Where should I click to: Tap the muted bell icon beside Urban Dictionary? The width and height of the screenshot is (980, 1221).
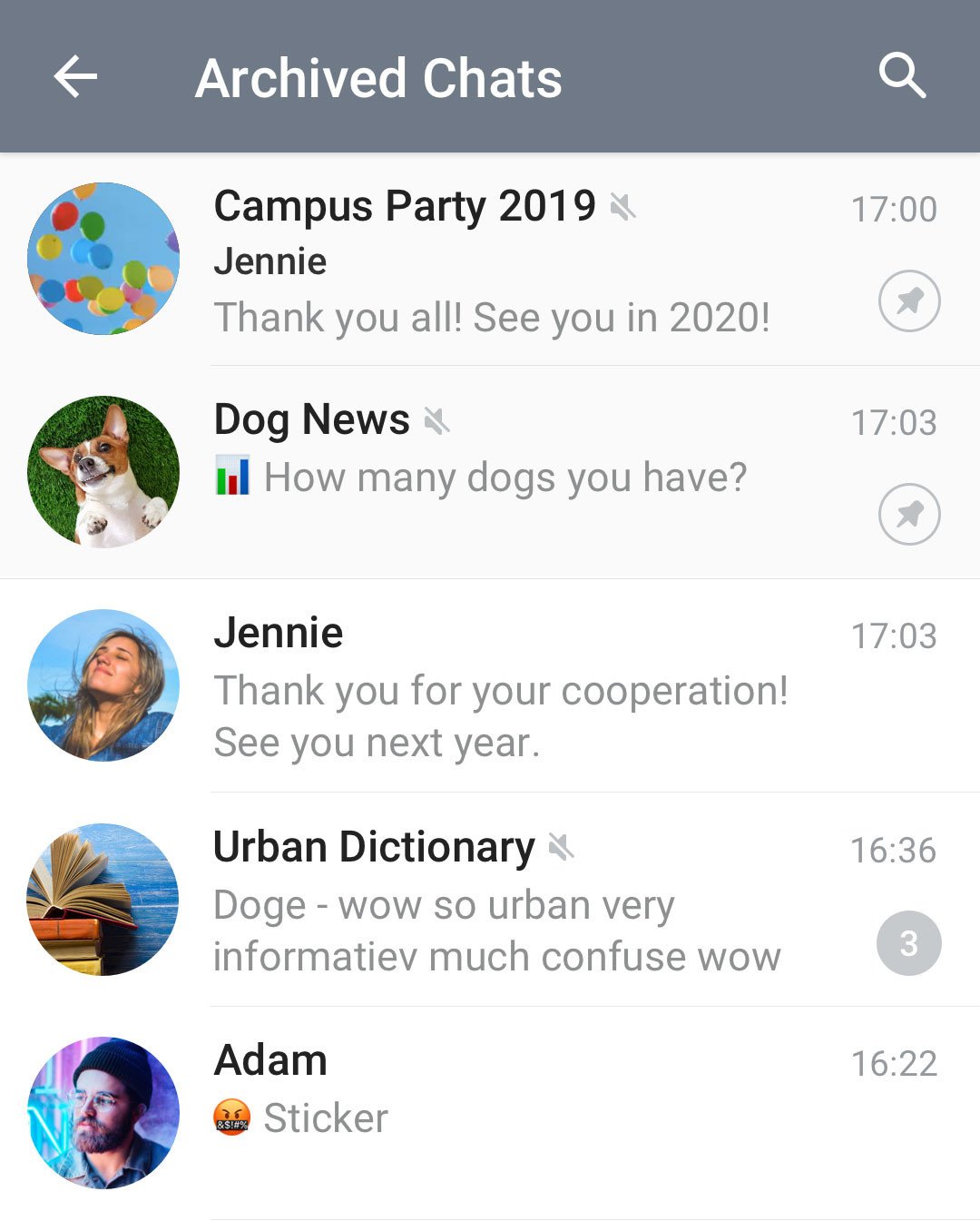[563, 847]
